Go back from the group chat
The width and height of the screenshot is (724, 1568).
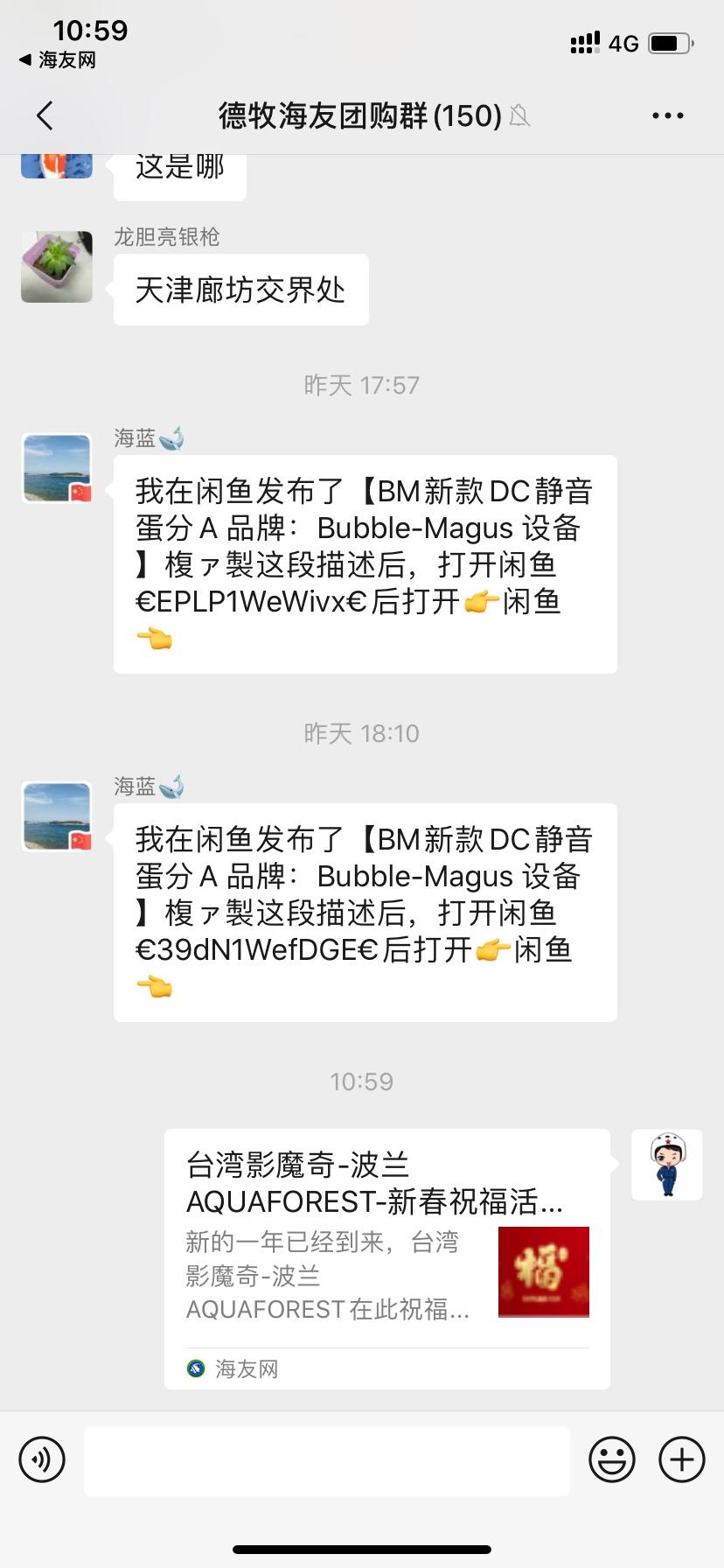pyautogui.click(x=45, y=115)
